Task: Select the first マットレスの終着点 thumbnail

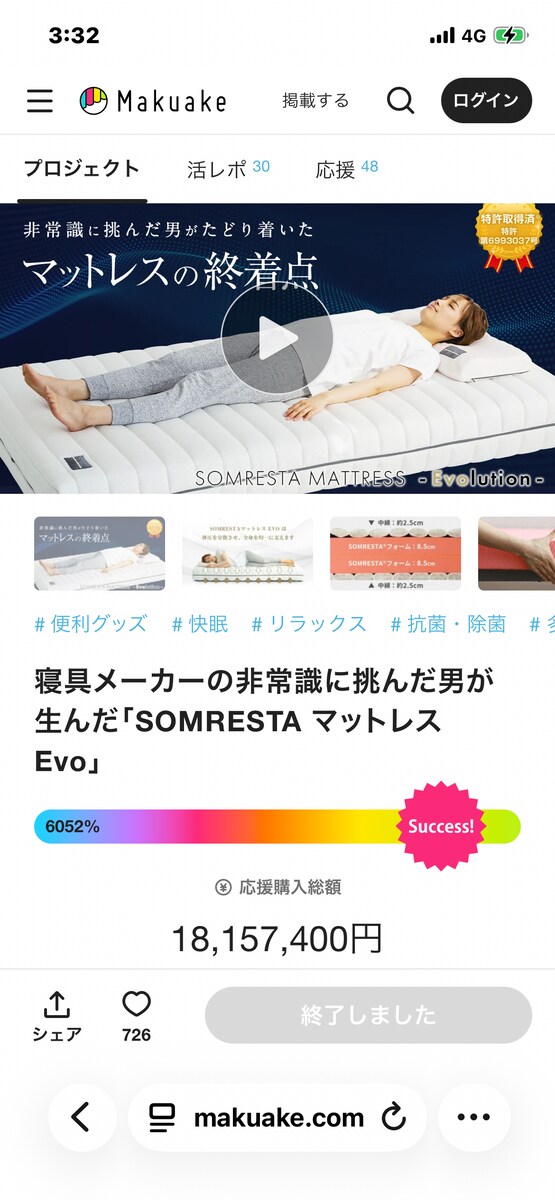Action: tap(99, 554)
